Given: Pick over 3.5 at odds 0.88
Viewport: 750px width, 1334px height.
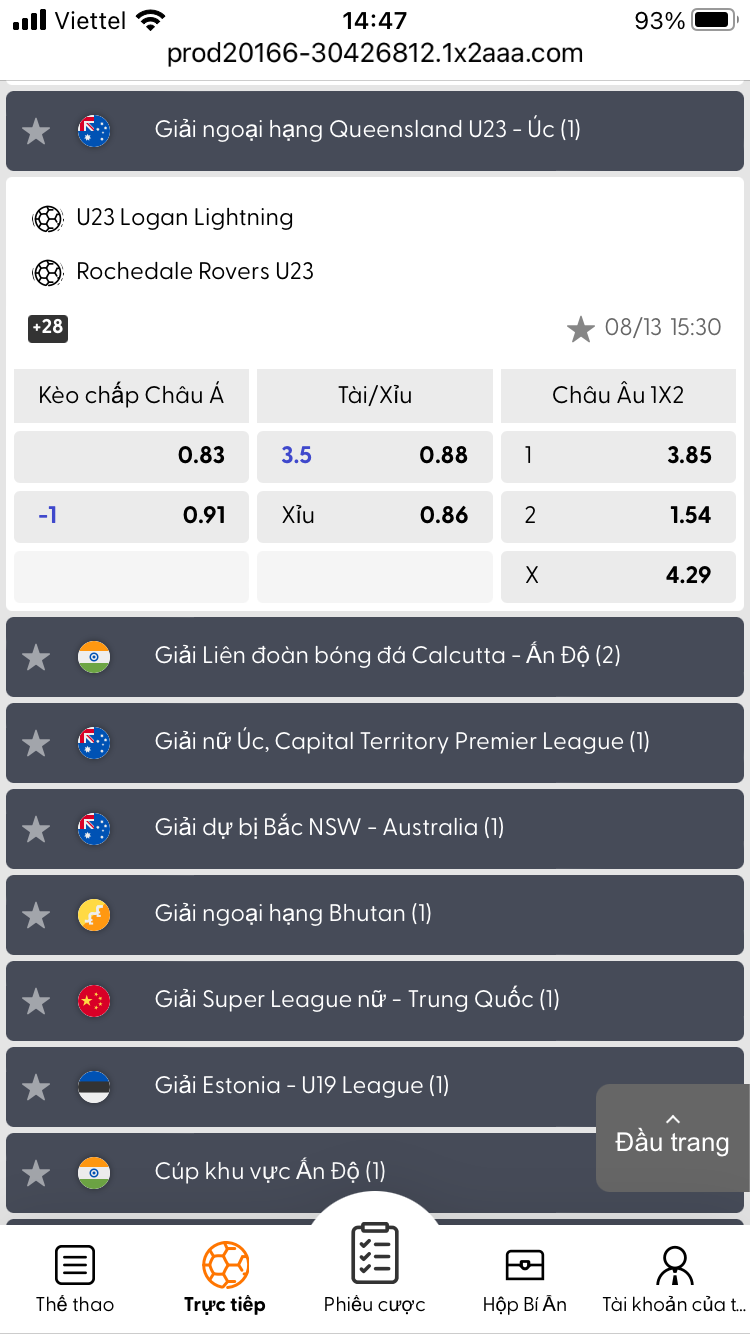Looking at the screenshot, I should click(x=375, y=456).
